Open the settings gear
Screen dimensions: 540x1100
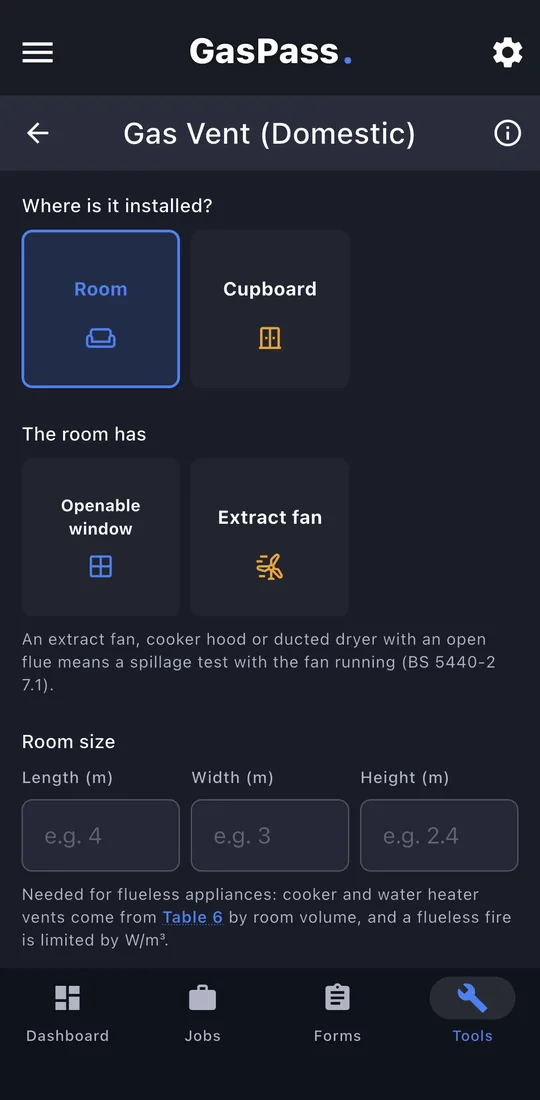[x=507, y=53]
